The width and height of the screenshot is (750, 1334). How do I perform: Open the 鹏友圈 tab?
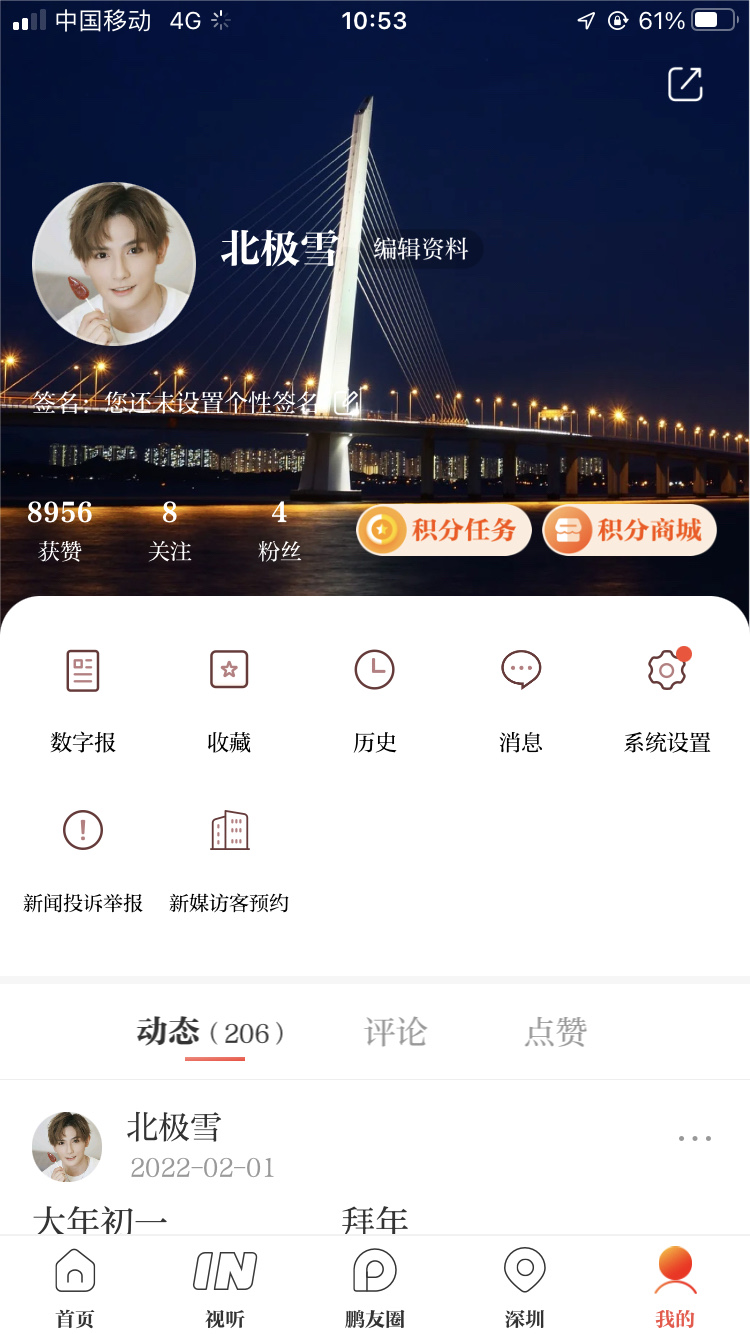375,1287
